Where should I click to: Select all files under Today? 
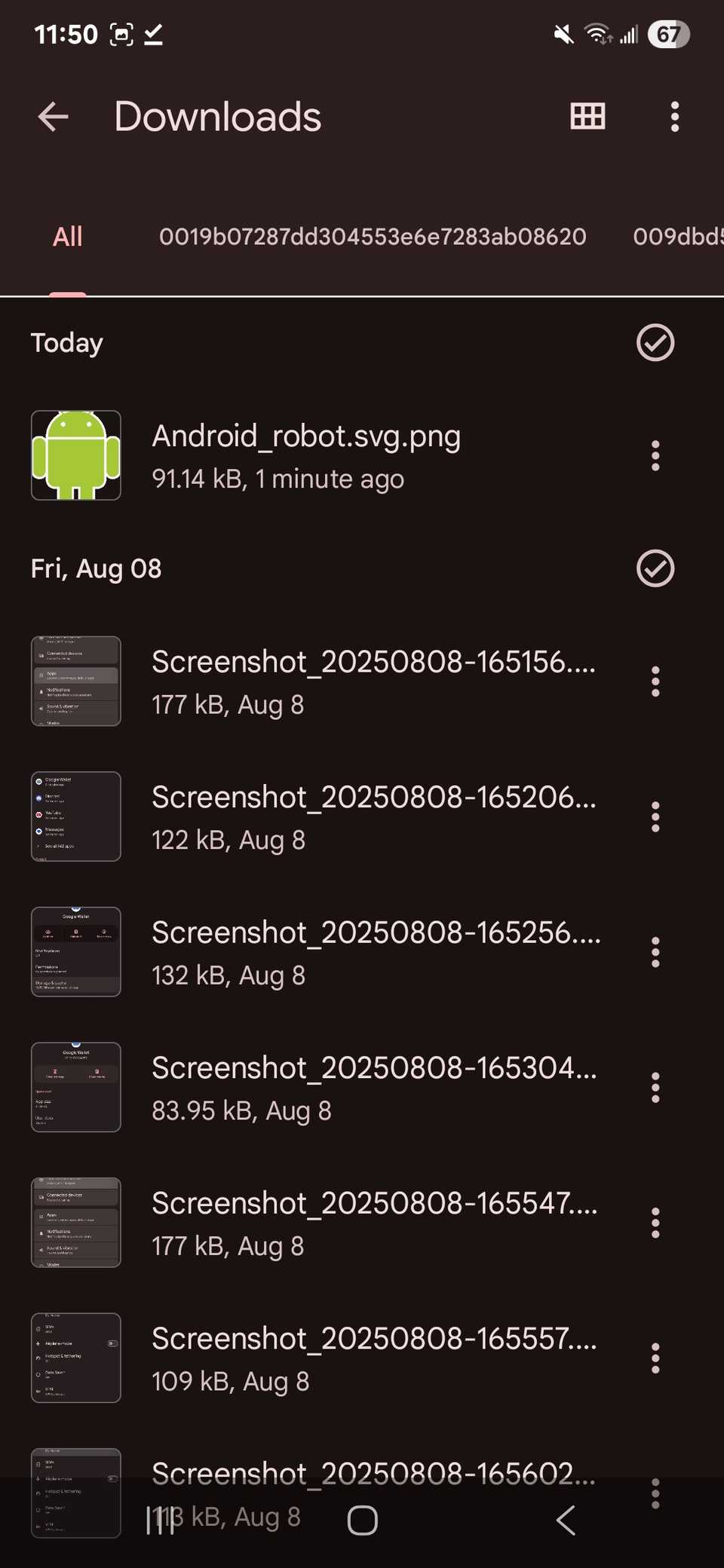[x=655, y=343]
